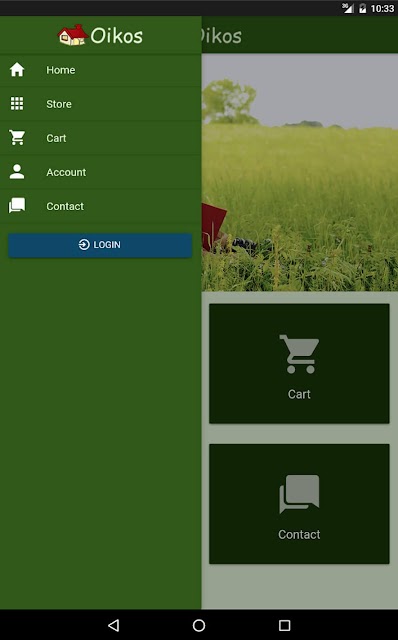398x640 pixels.
Task: Tap the blue LOGIN button
Action: point(100,245)
